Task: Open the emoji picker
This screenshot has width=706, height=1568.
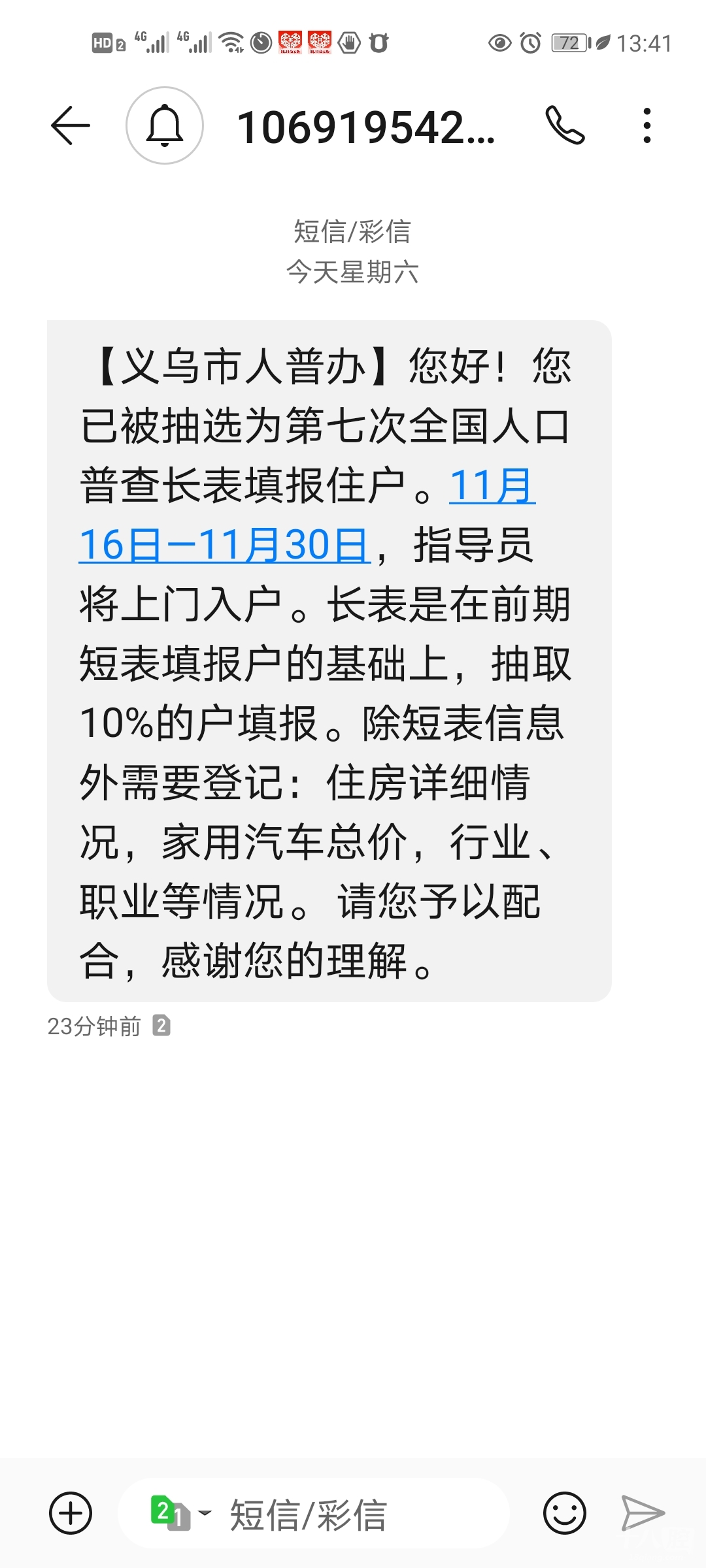Action: [x=564, y=1513]
